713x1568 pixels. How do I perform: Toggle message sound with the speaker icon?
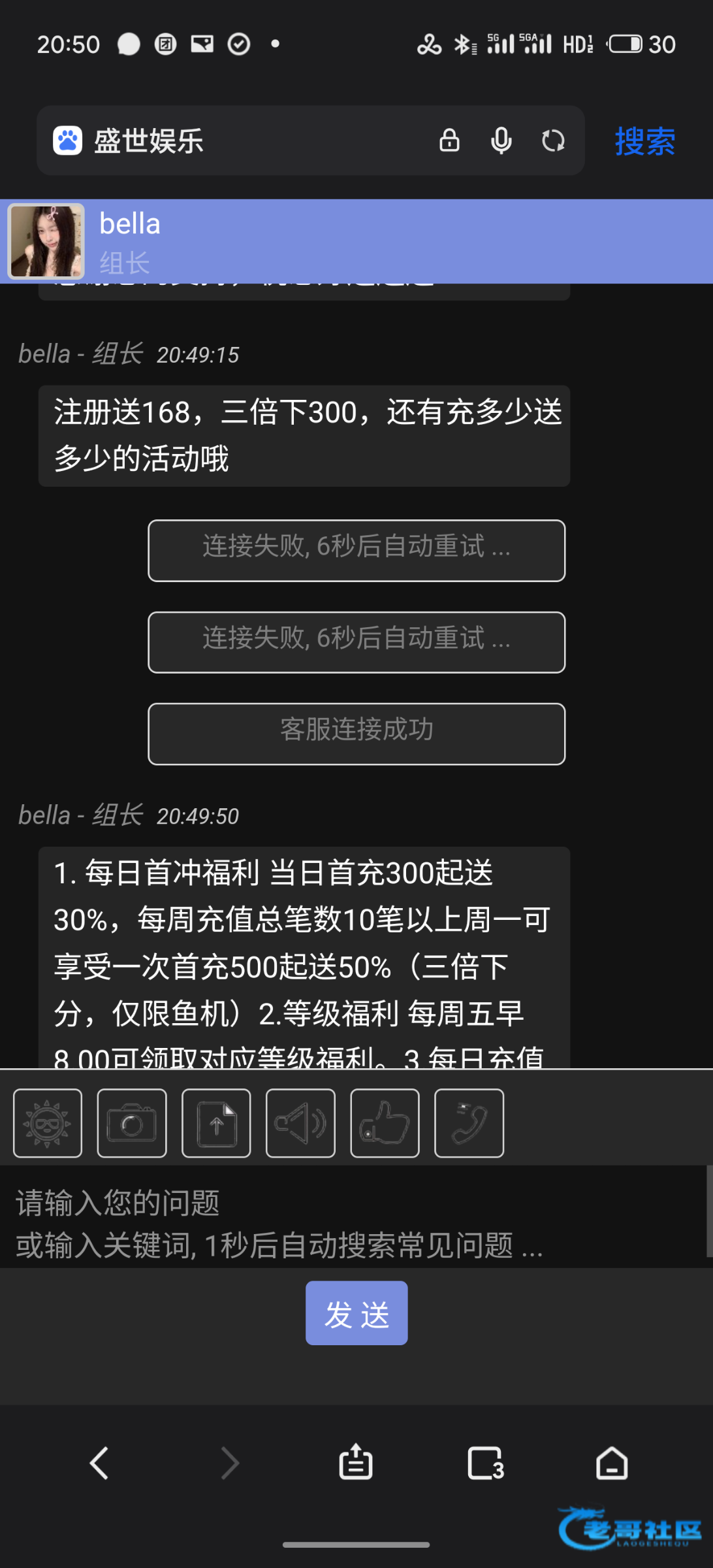click(300, 1123)
